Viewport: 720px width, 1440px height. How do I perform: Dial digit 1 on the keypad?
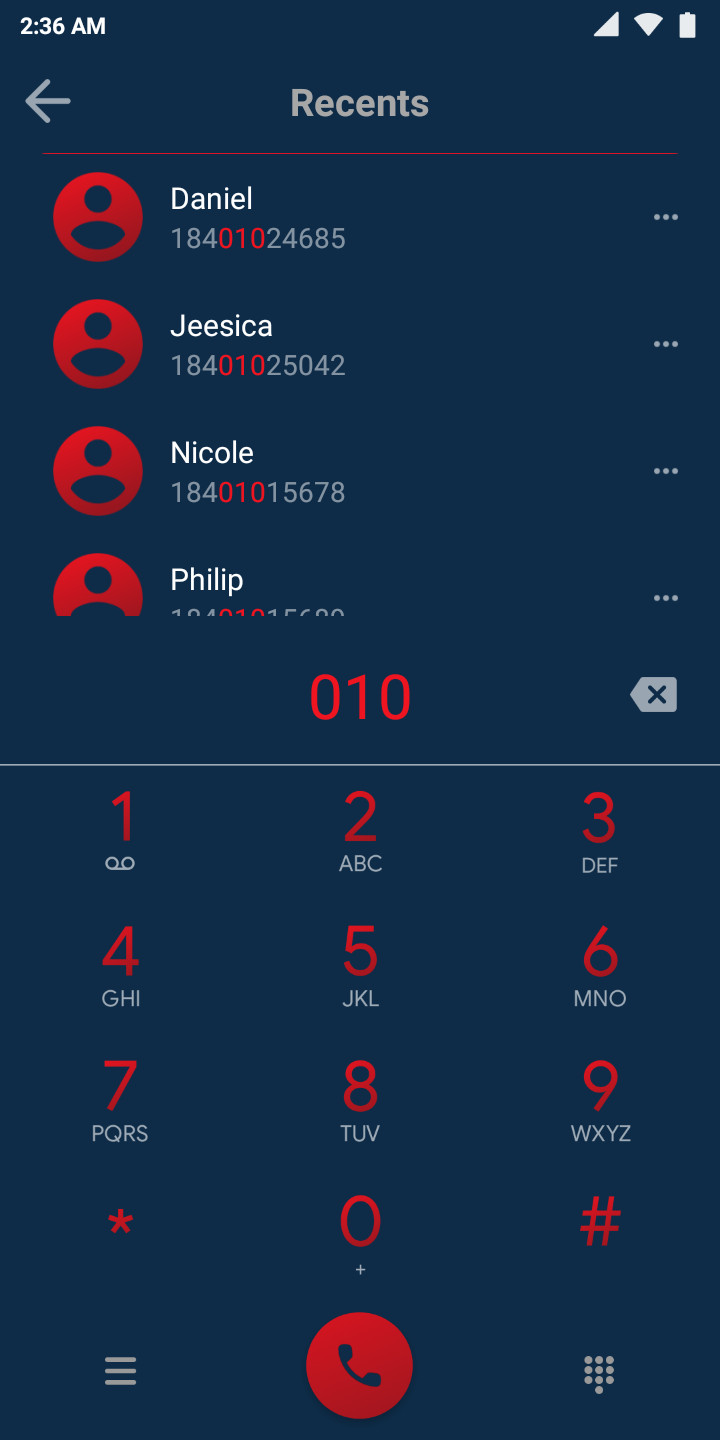coord(120,831)
